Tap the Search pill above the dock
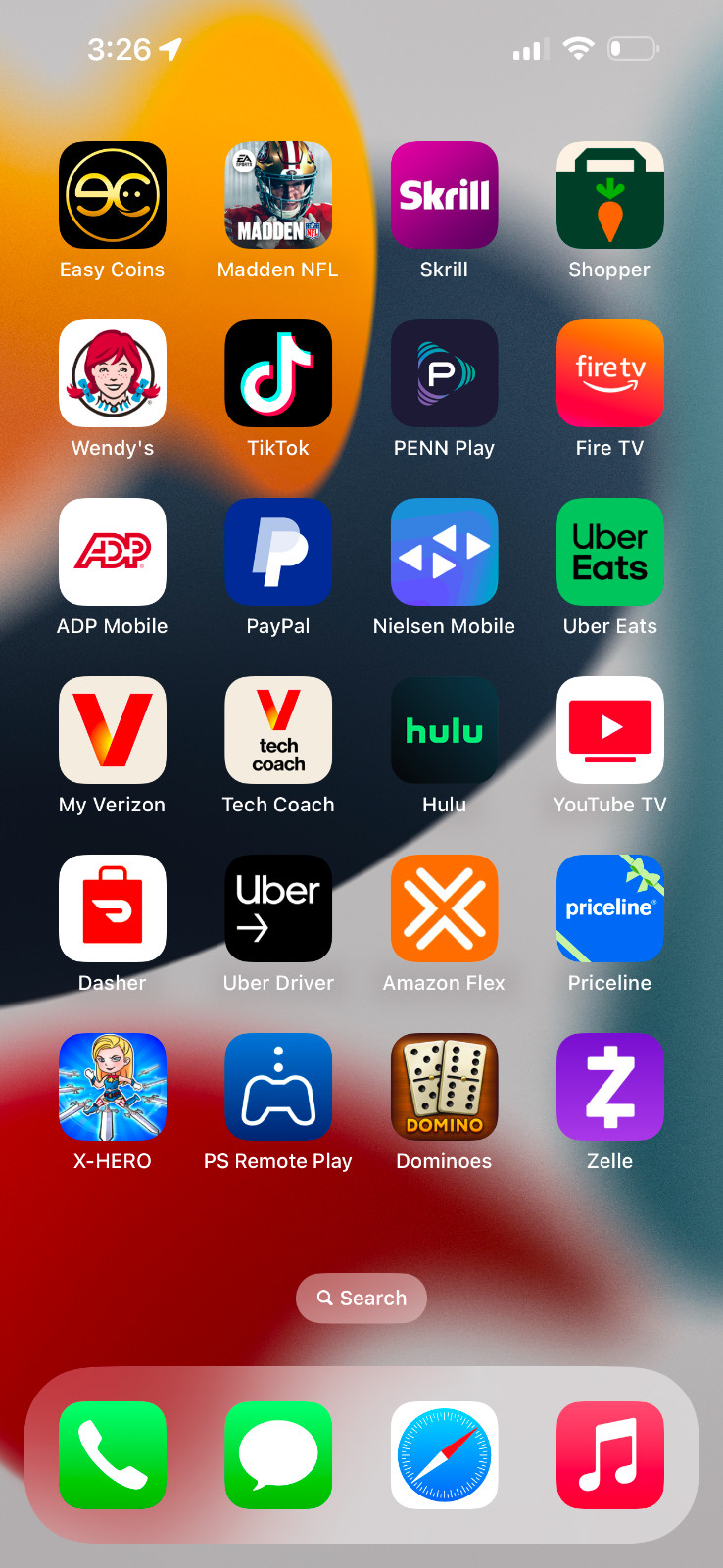This screenshot has width=723, height=1568. (361, 1298)
